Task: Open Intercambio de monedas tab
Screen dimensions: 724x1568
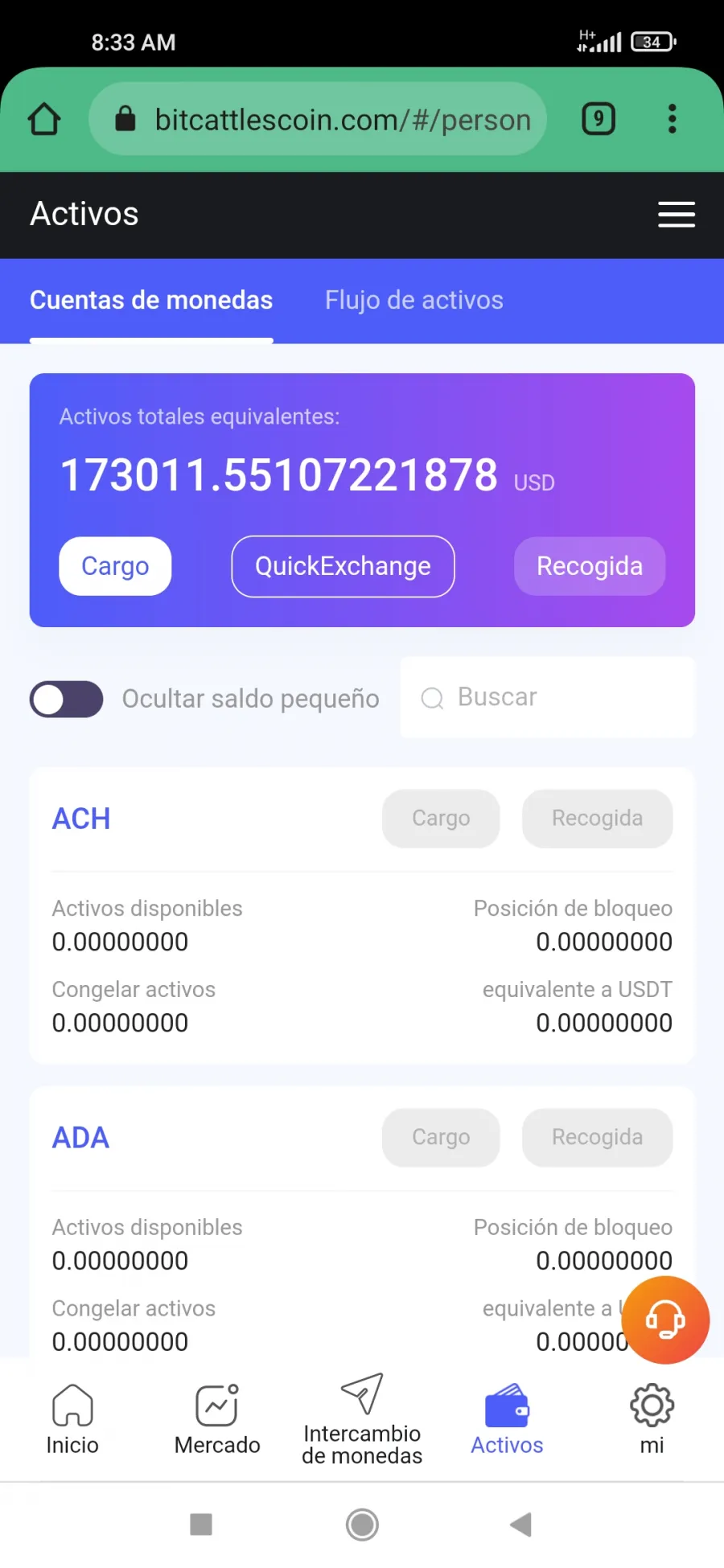Action: 362,1419
